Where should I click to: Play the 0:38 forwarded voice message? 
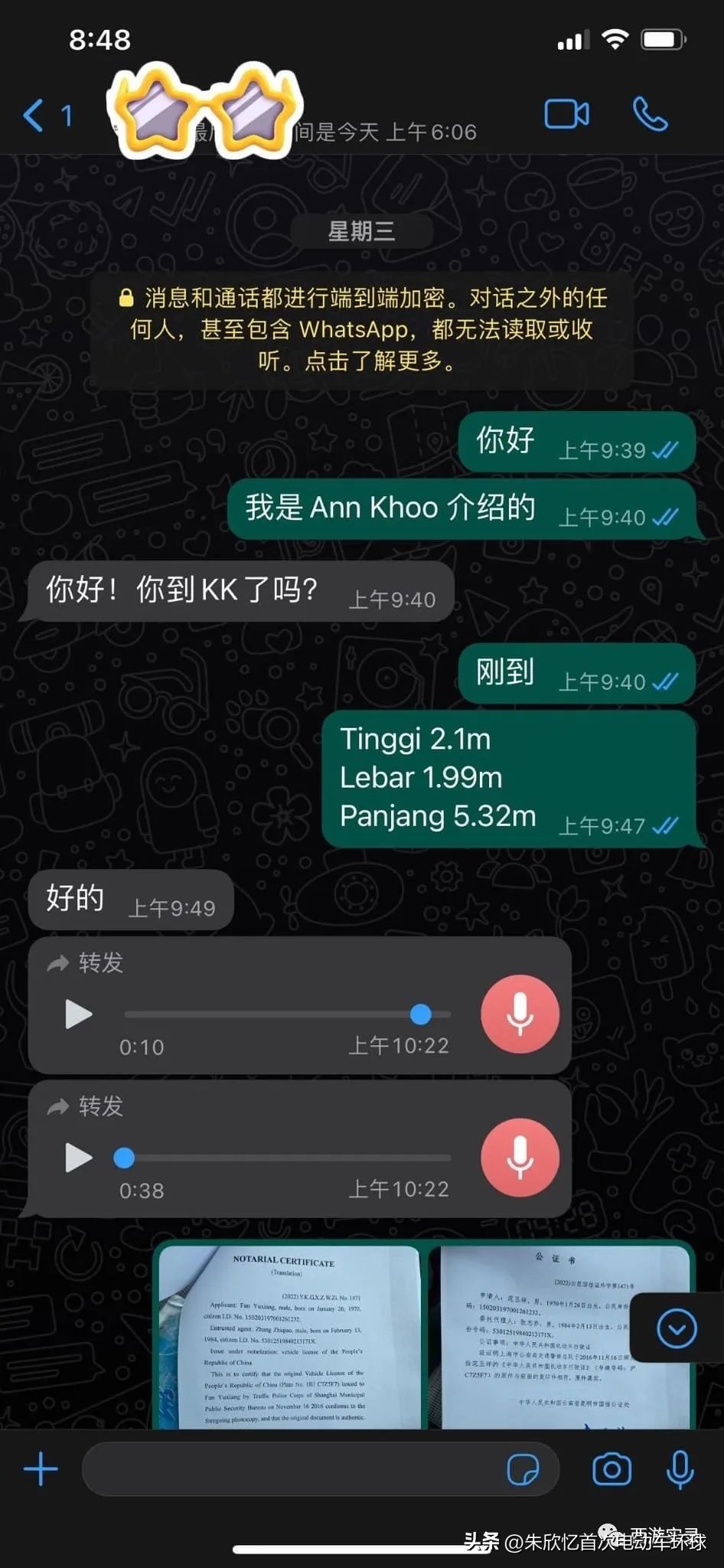coord(77,1158)
